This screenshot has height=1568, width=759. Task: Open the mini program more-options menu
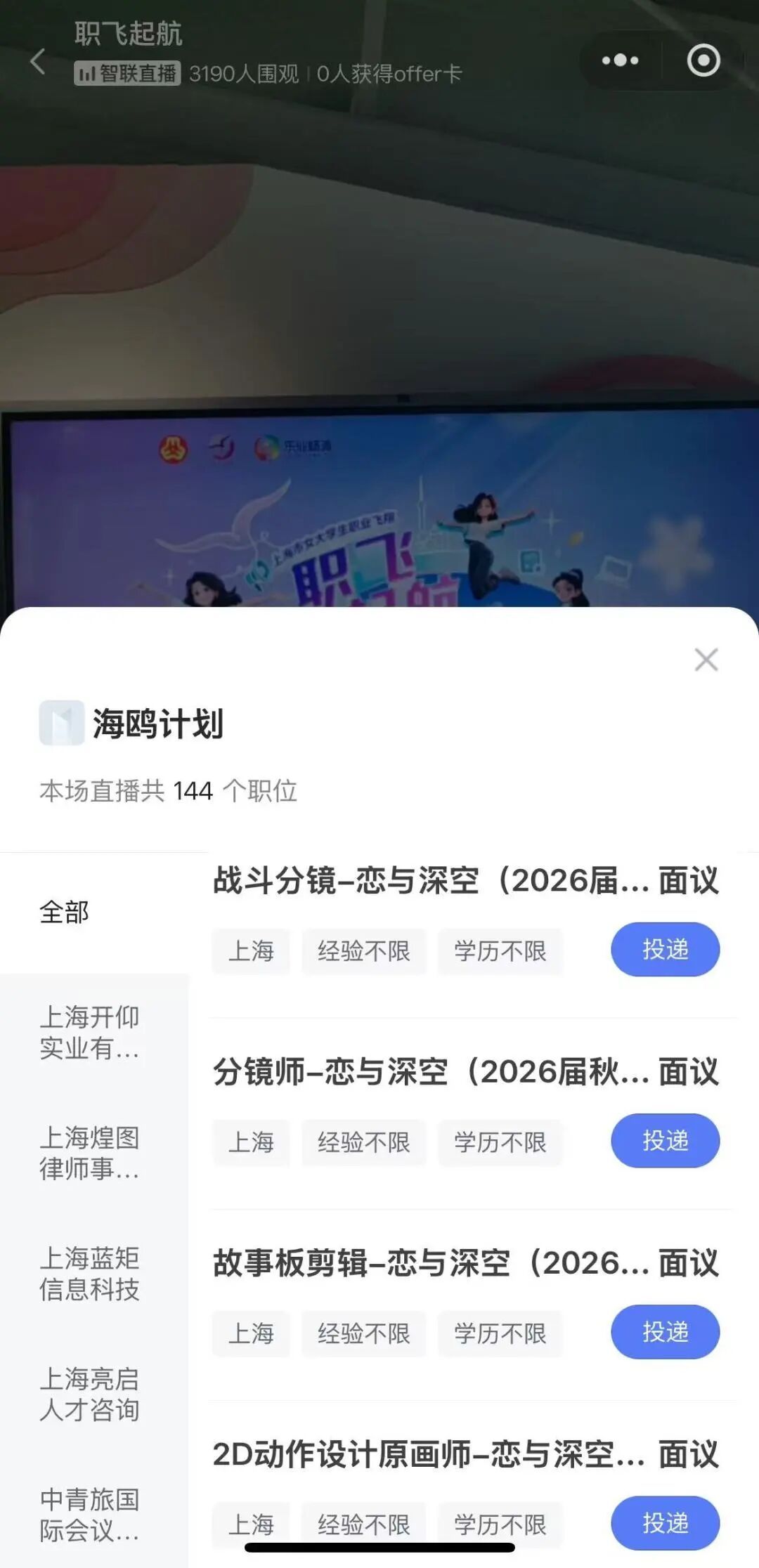620,60
